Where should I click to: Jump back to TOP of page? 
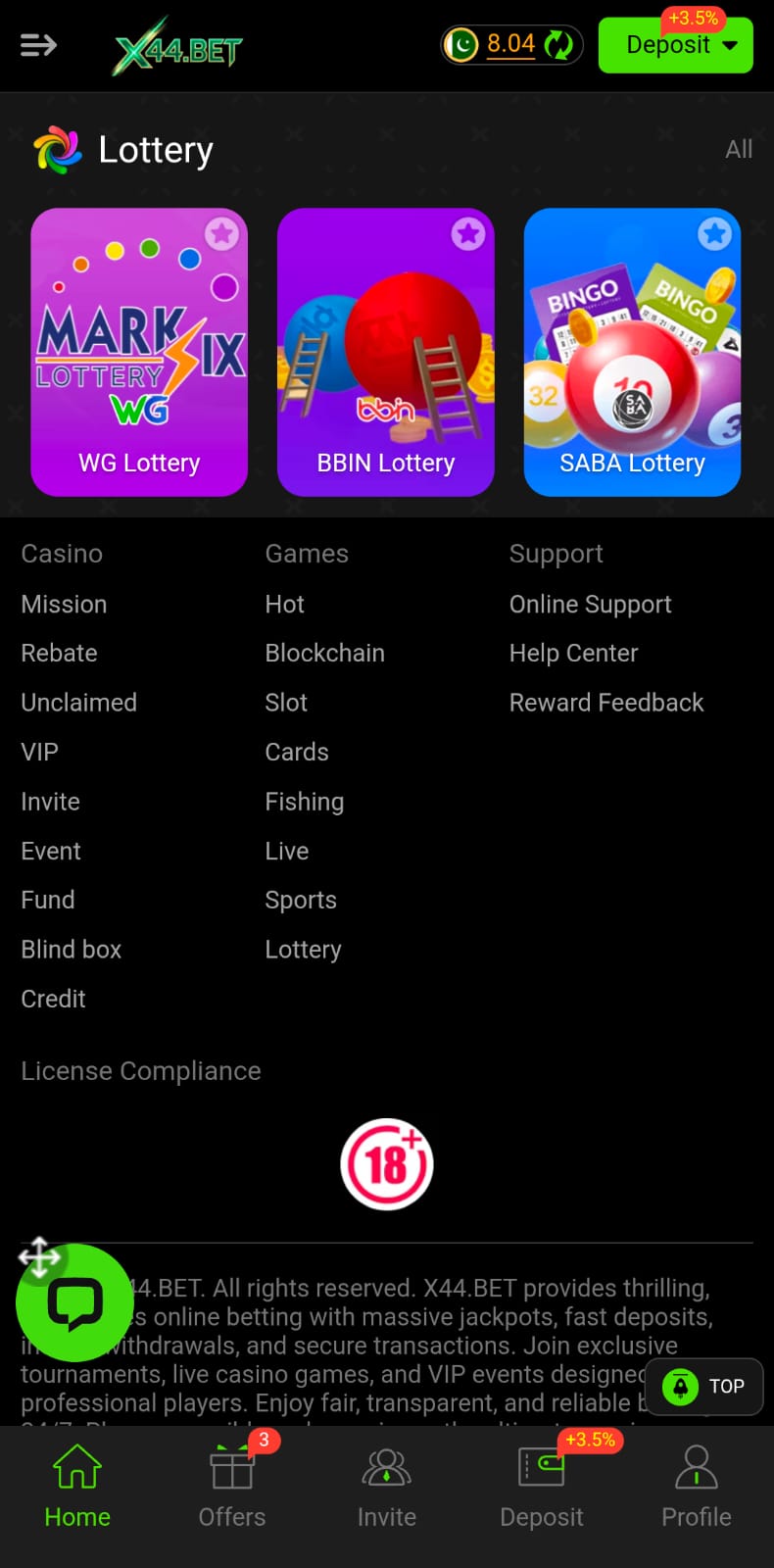click(x=704, y=1387)
